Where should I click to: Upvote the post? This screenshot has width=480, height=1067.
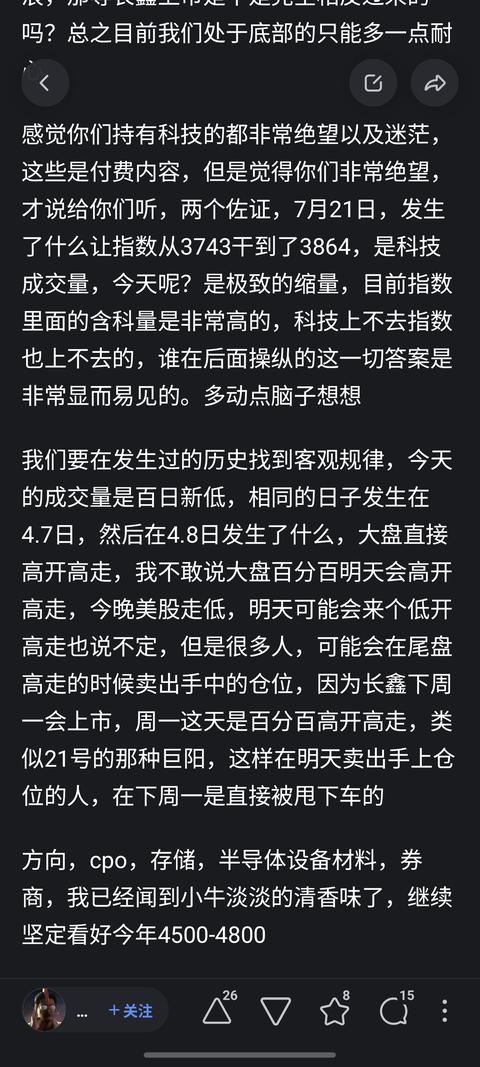click(x=217, y=1011)
